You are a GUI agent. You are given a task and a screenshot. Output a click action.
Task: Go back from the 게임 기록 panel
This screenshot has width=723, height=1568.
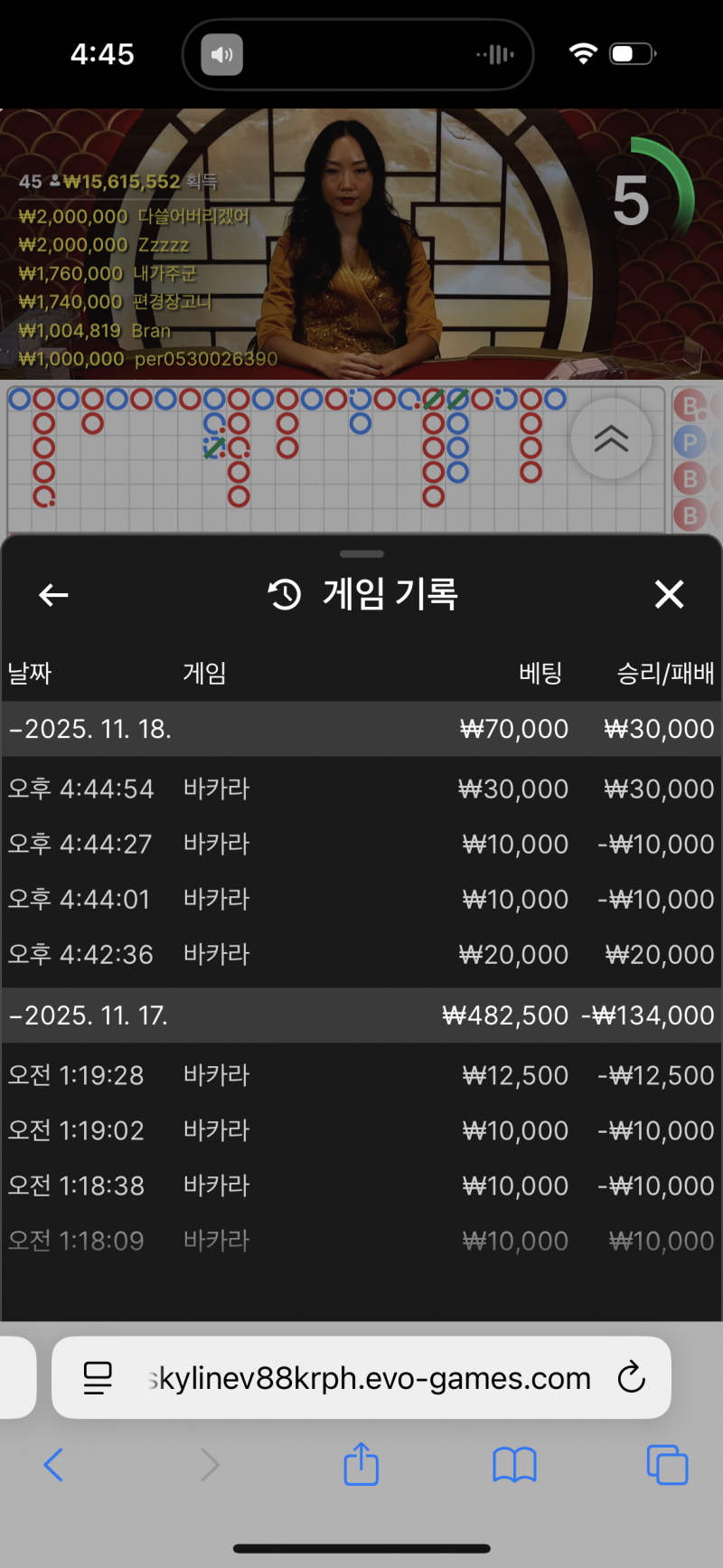click(54, 595)
